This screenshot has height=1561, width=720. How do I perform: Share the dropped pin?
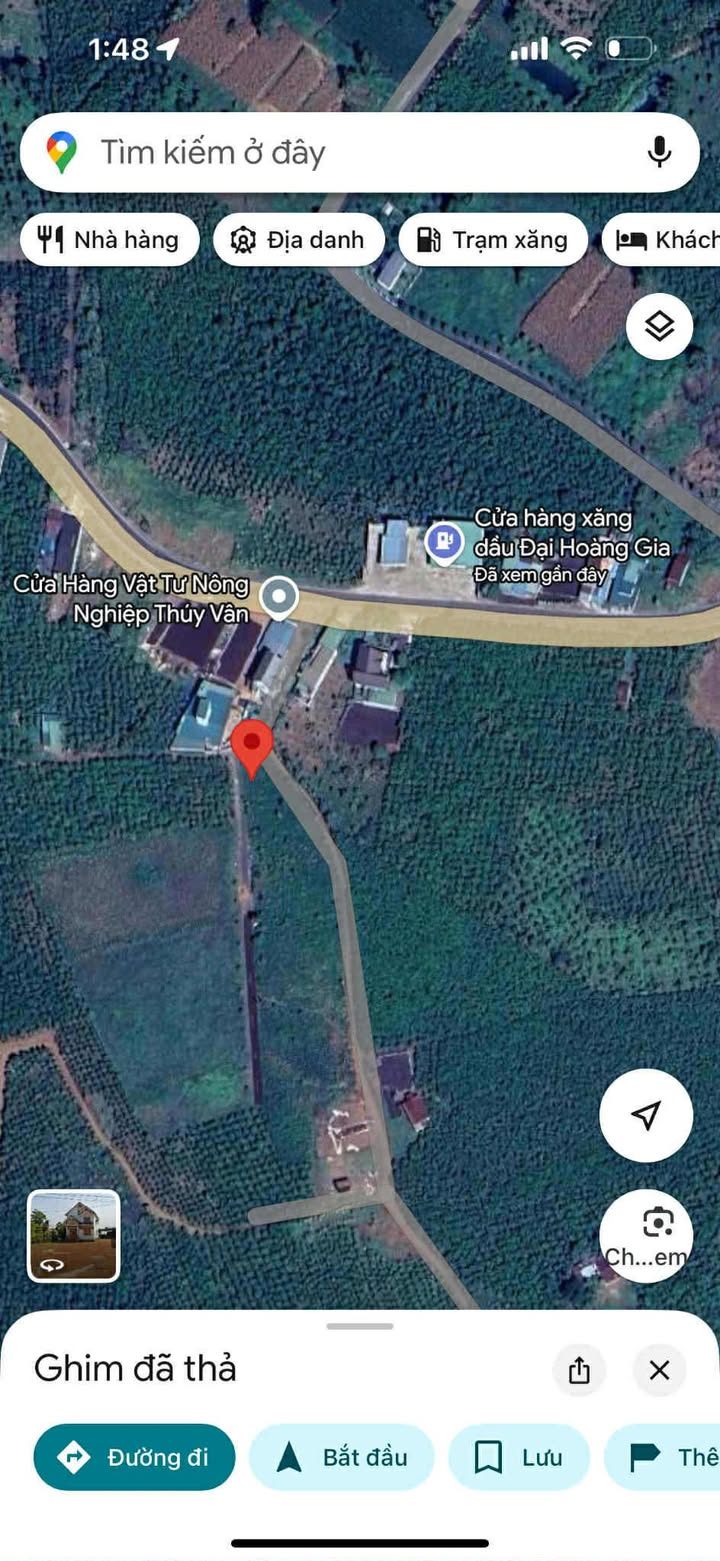click(579, 1370)
